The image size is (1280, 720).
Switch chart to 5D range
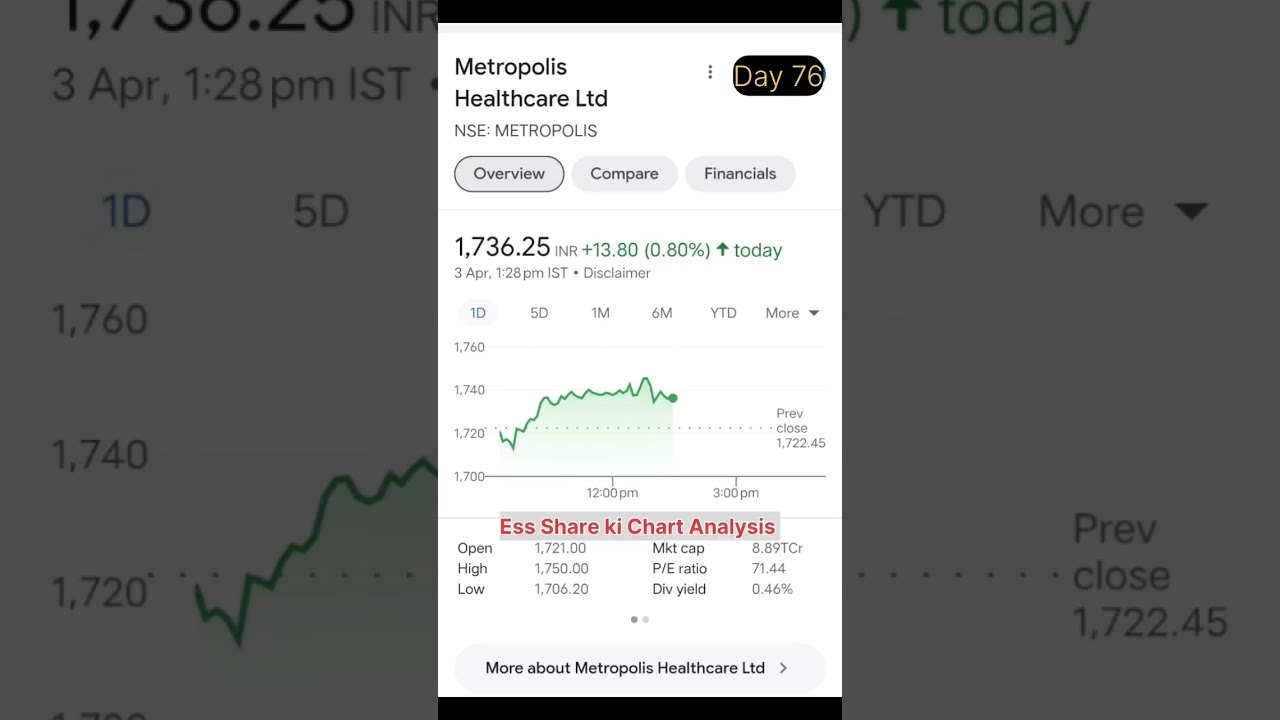[539, 313]
